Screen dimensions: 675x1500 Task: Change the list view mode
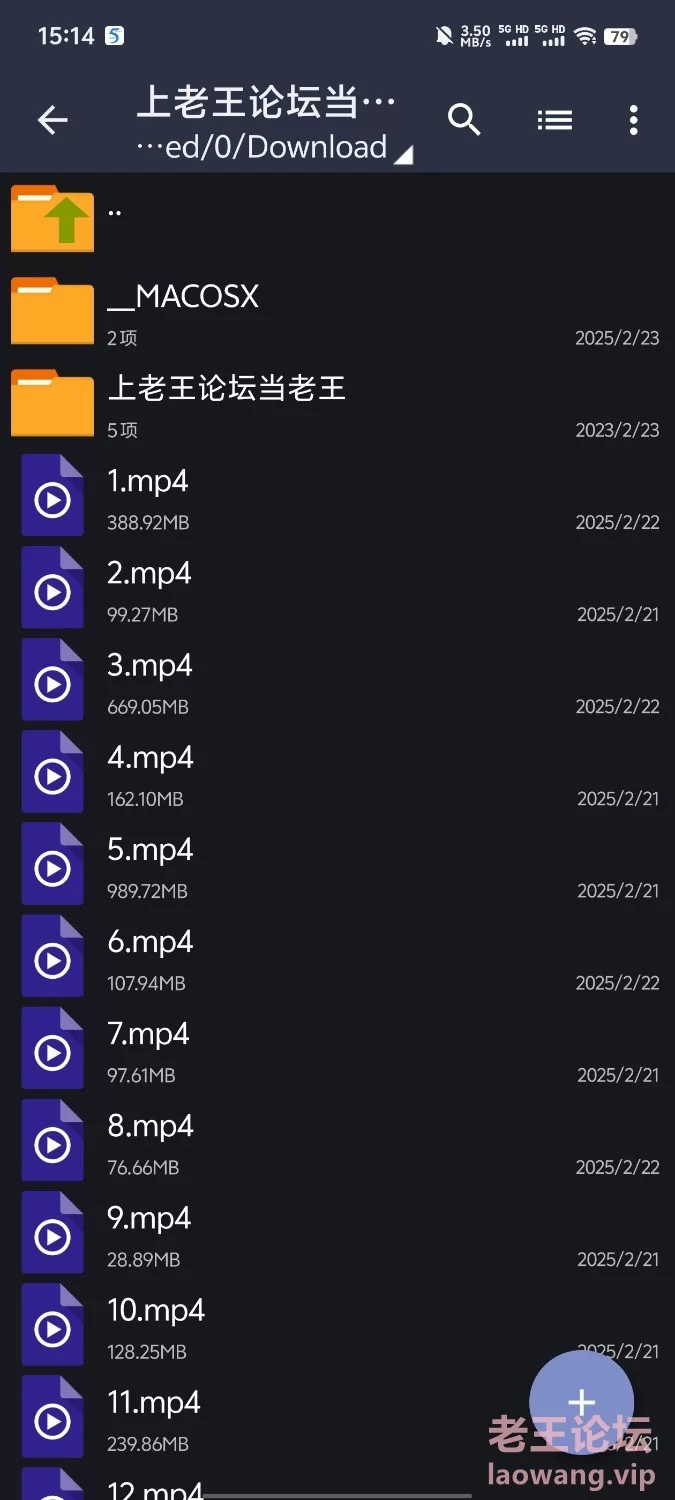point(554,121)
